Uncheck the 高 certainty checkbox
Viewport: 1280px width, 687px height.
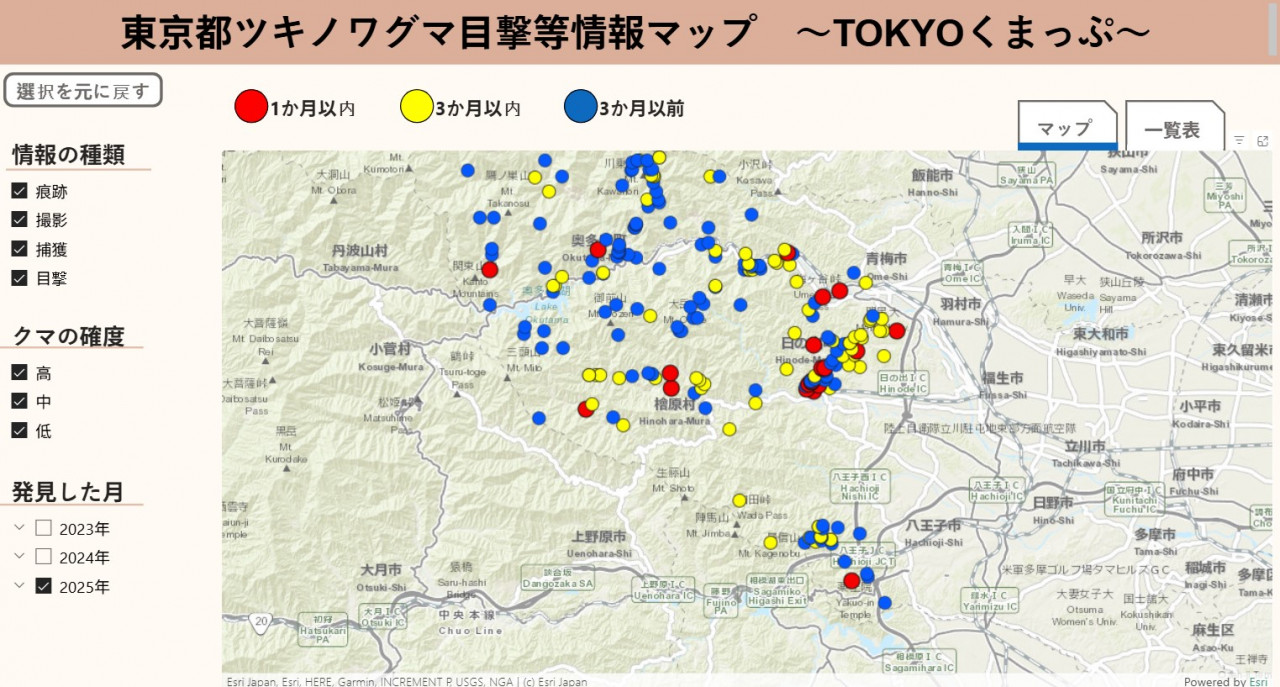point(19,373)
